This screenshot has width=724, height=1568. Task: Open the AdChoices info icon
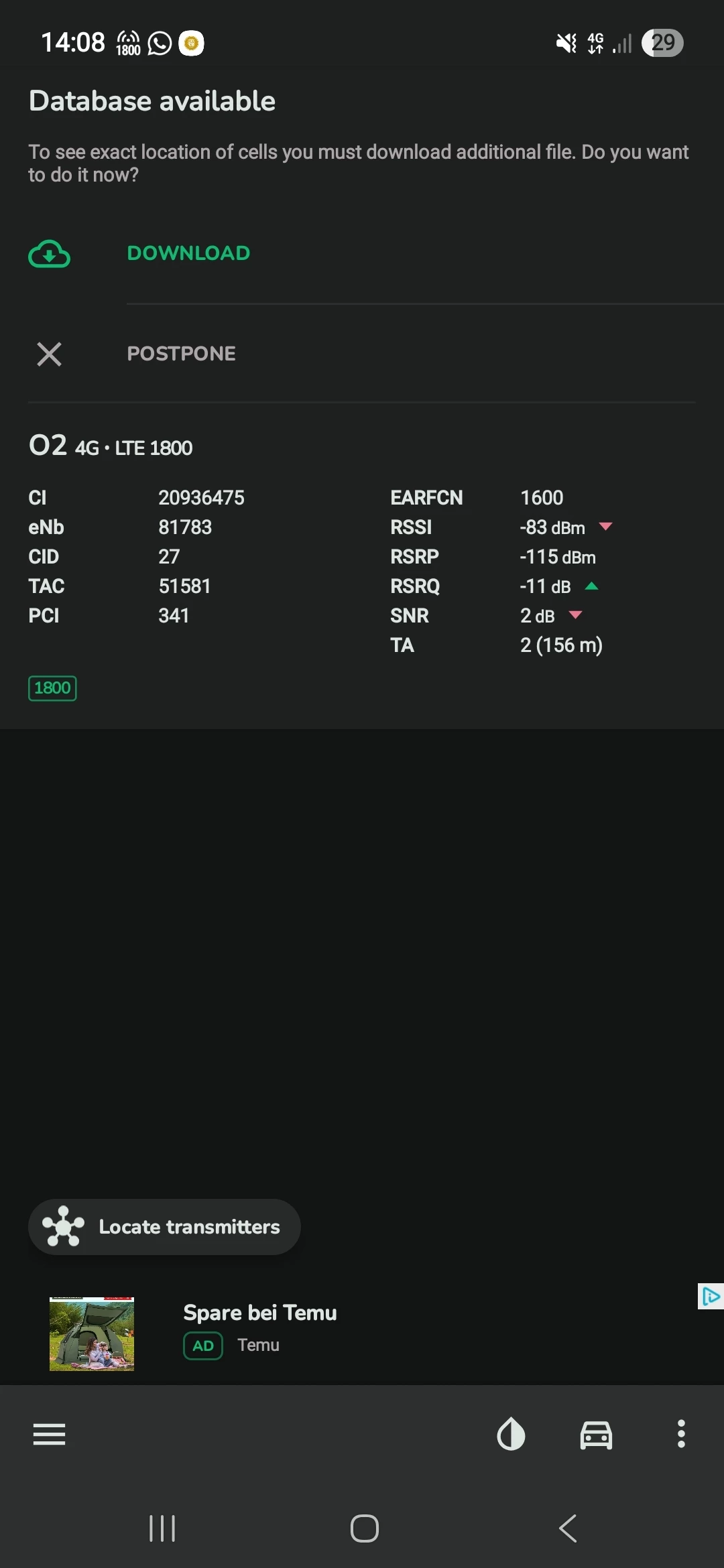coord(710,1296)
